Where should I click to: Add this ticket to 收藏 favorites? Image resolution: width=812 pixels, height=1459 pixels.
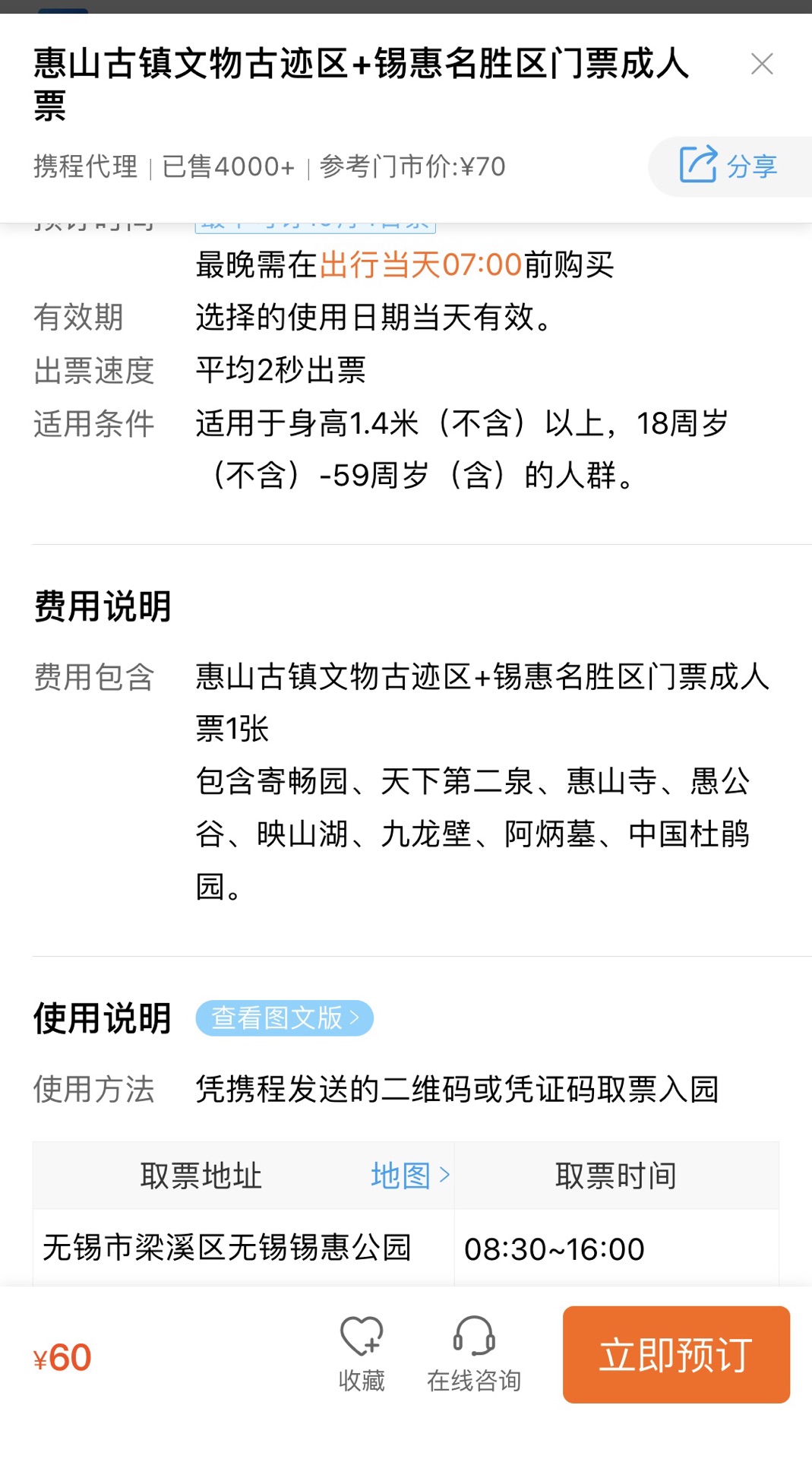click(362, 1355)
